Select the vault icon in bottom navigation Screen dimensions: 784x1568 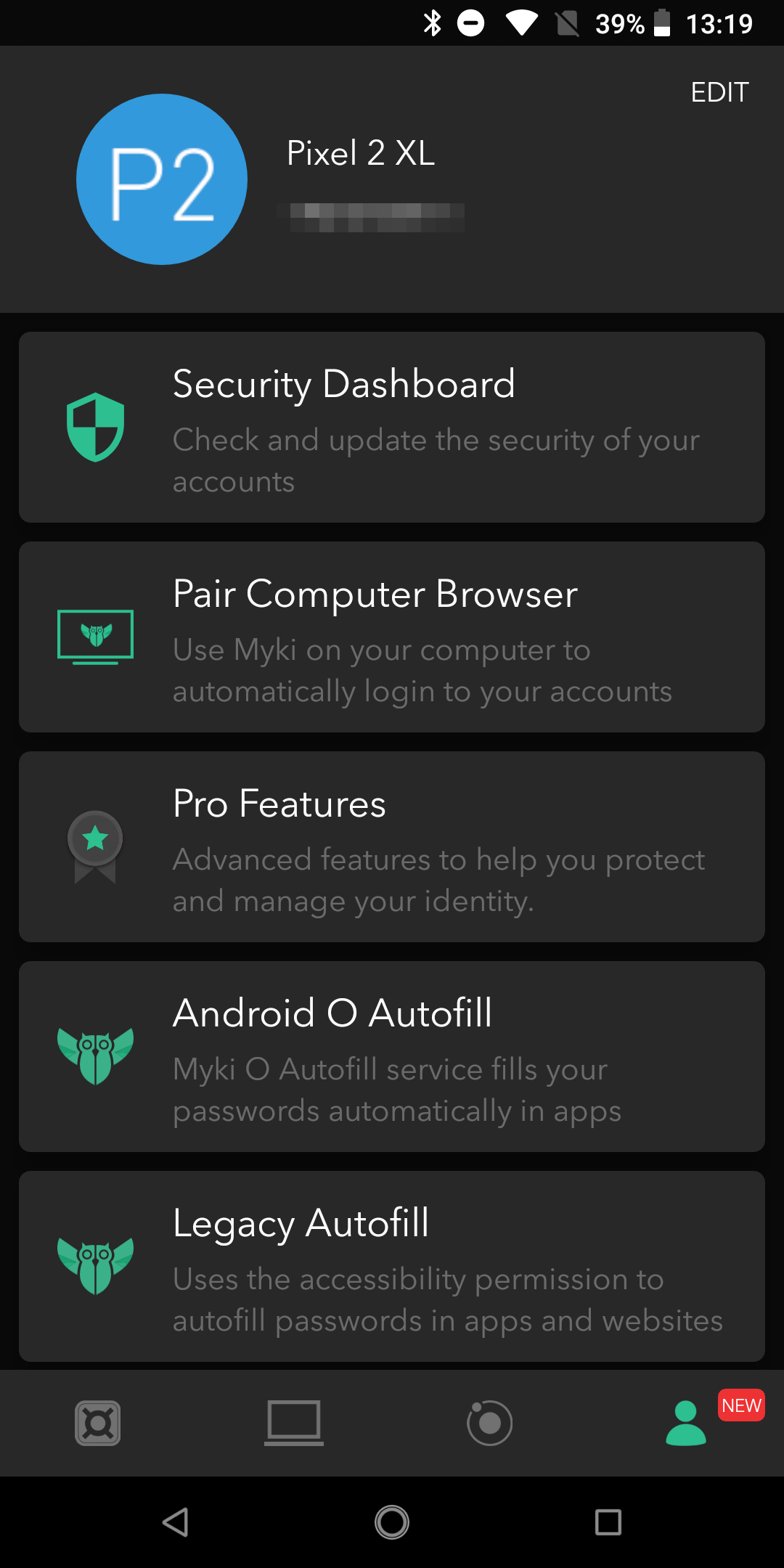tap(97, 1421)
